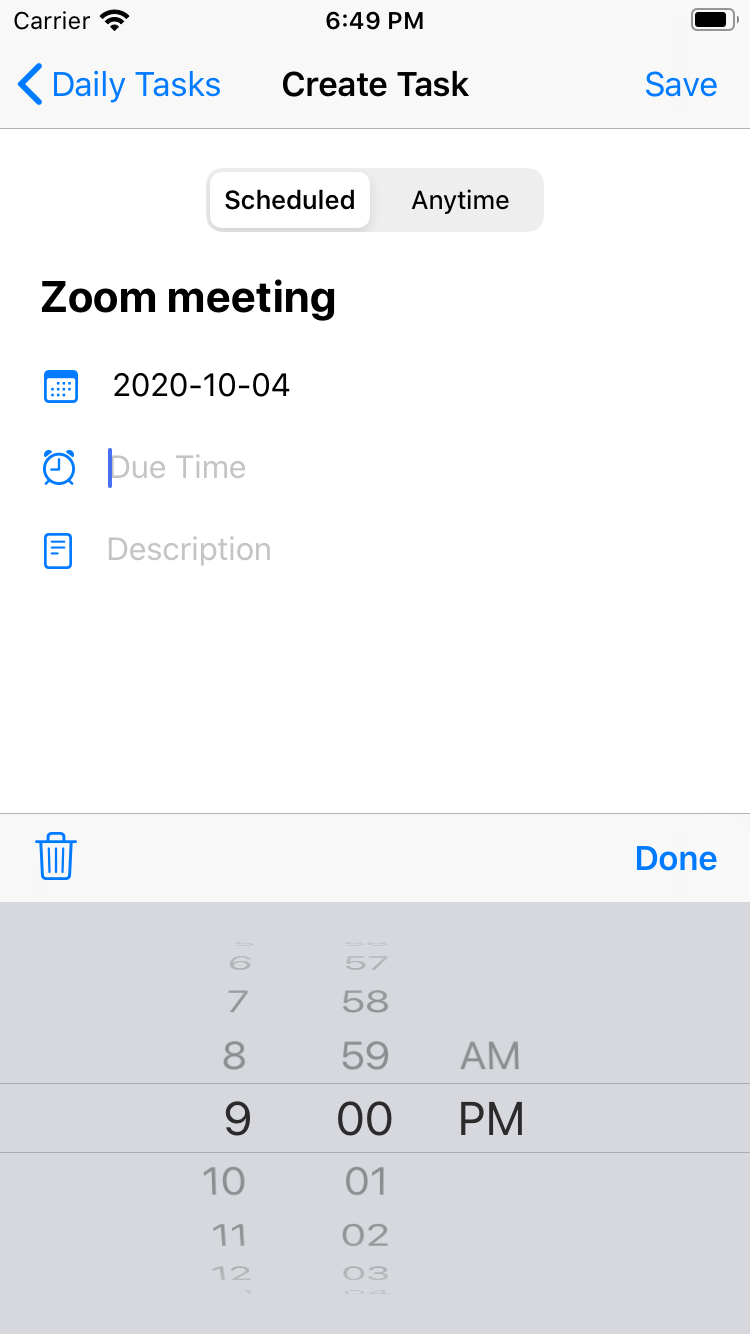Save the new task
This screenshot has width=750, height=1334.
(x=680, y=85)
